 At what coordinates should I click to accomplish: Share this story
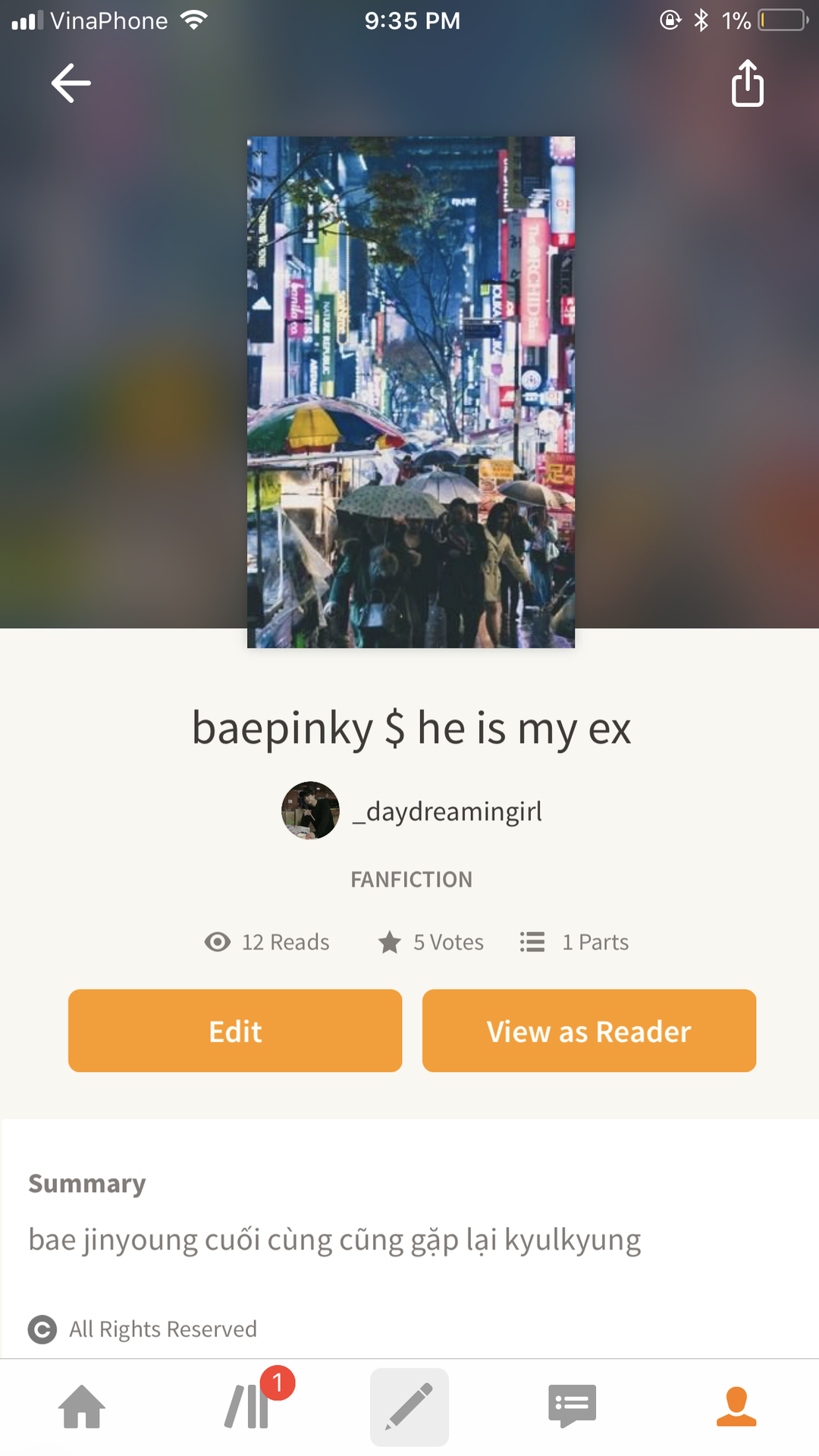(x=748, y=83)
